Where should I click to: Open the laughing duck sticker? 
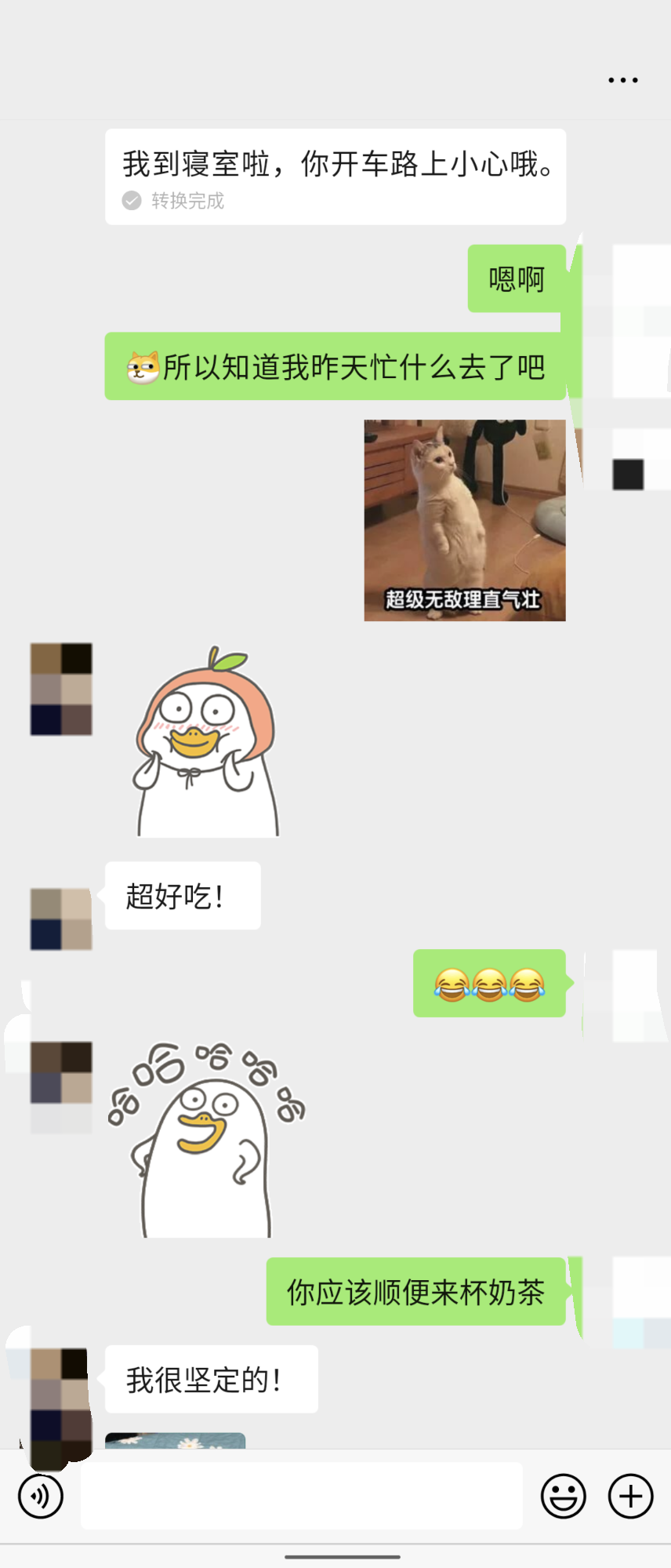click(207, 1140)
